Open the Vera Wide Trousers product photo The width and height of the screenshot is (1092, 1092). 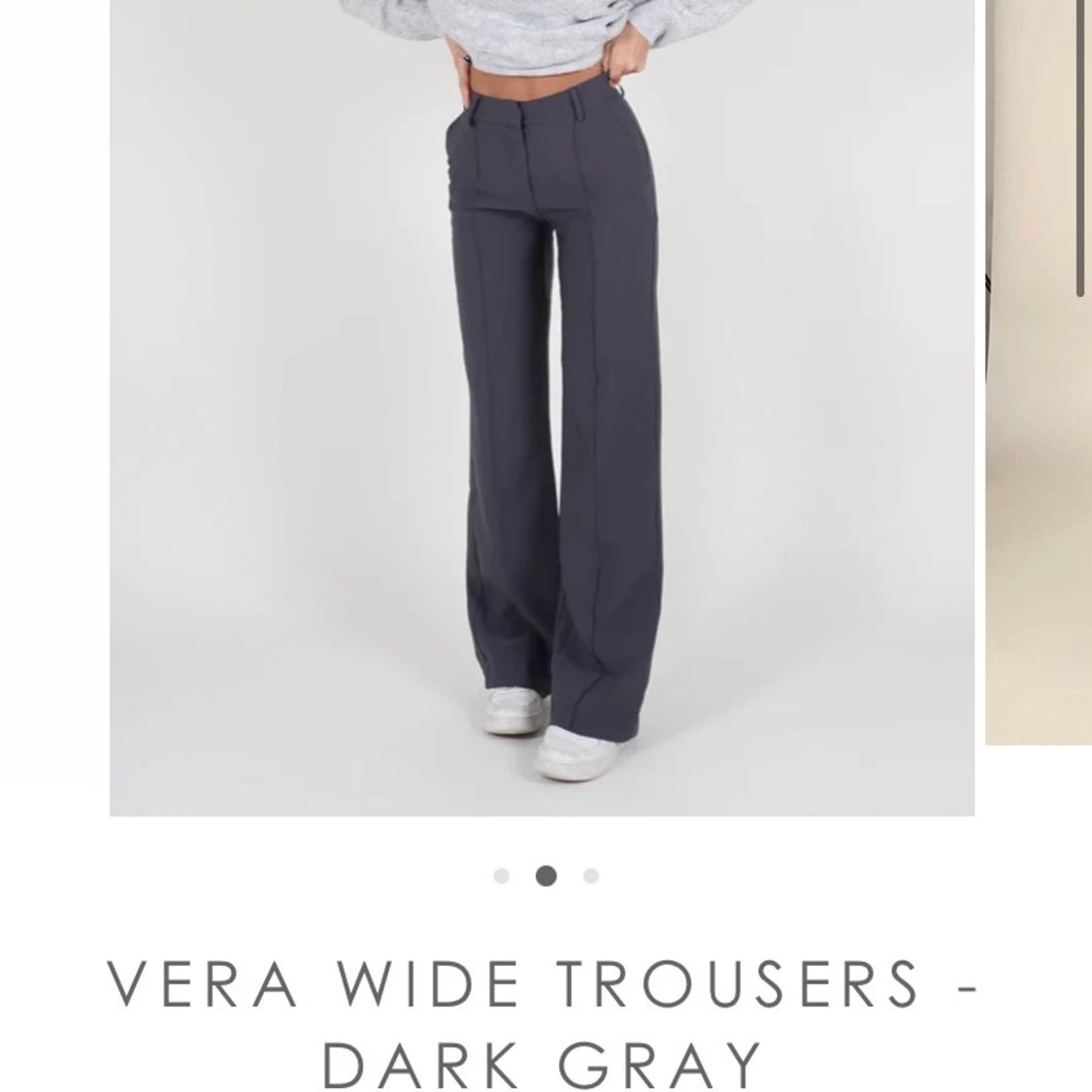542,408
